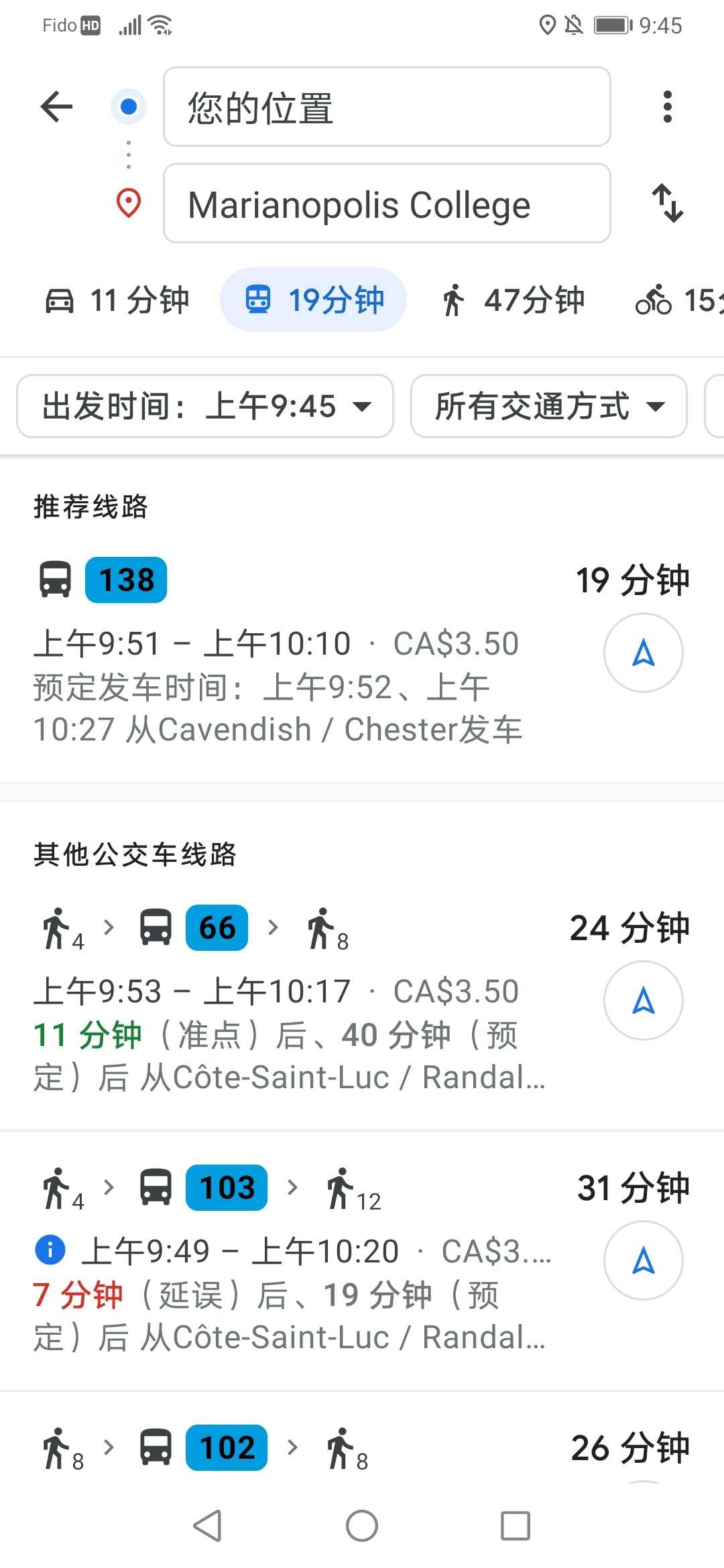Edit the starting point field 您的位置
The height and width of the screenshot is (1568, 724).
[387, 107]
